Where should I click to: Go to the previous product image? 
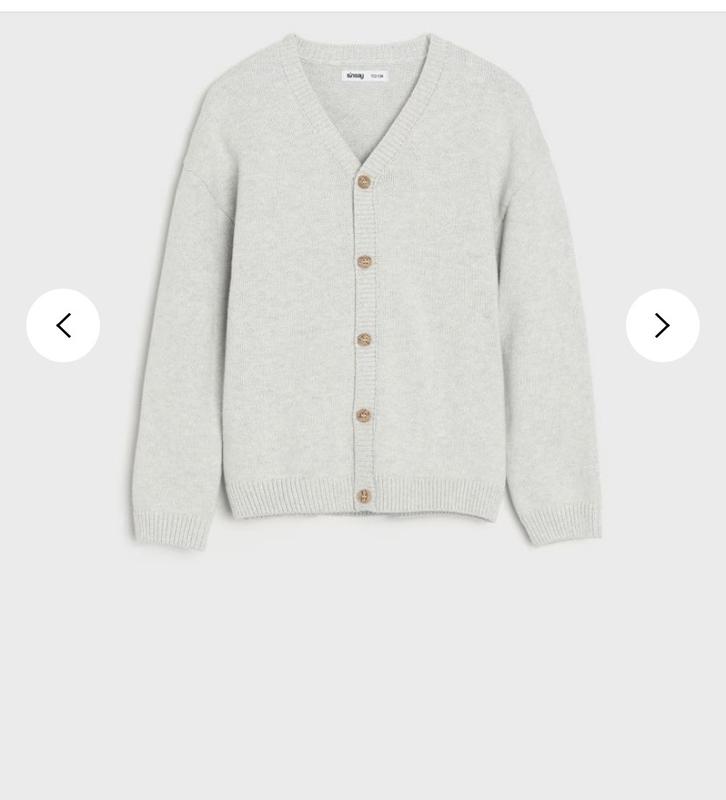63,325
